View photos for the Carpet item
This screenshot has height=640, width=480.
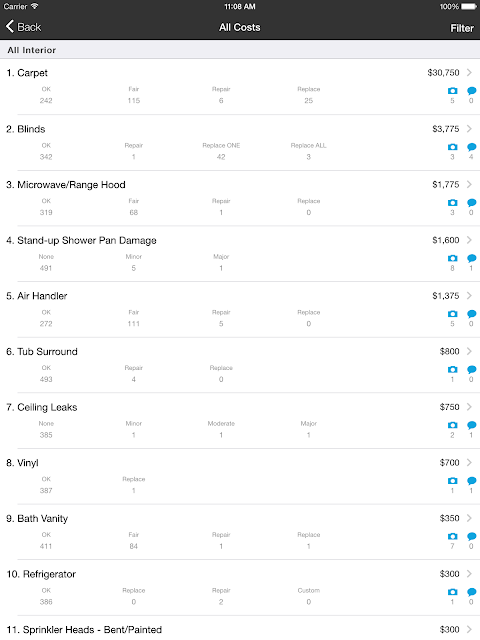[452, 91]
